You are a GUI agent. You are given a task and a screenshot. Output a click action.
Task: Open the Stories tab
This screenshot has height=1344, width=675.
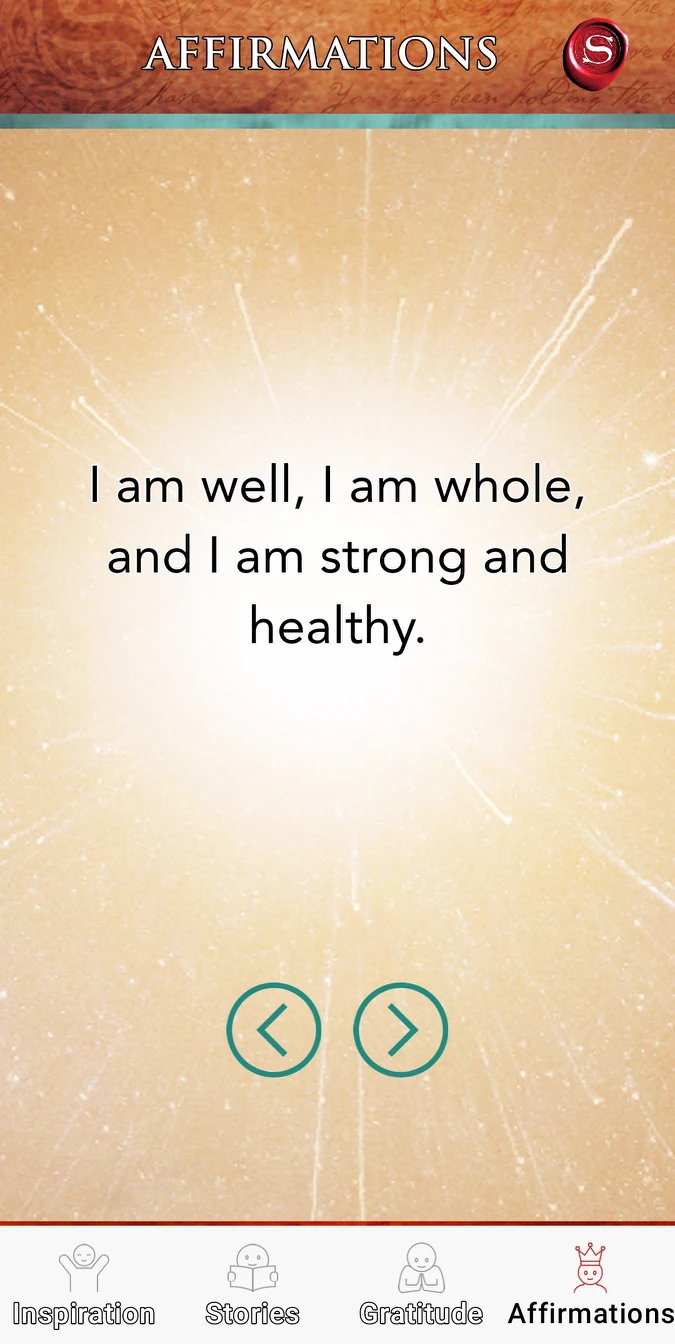click(252, 1286)
